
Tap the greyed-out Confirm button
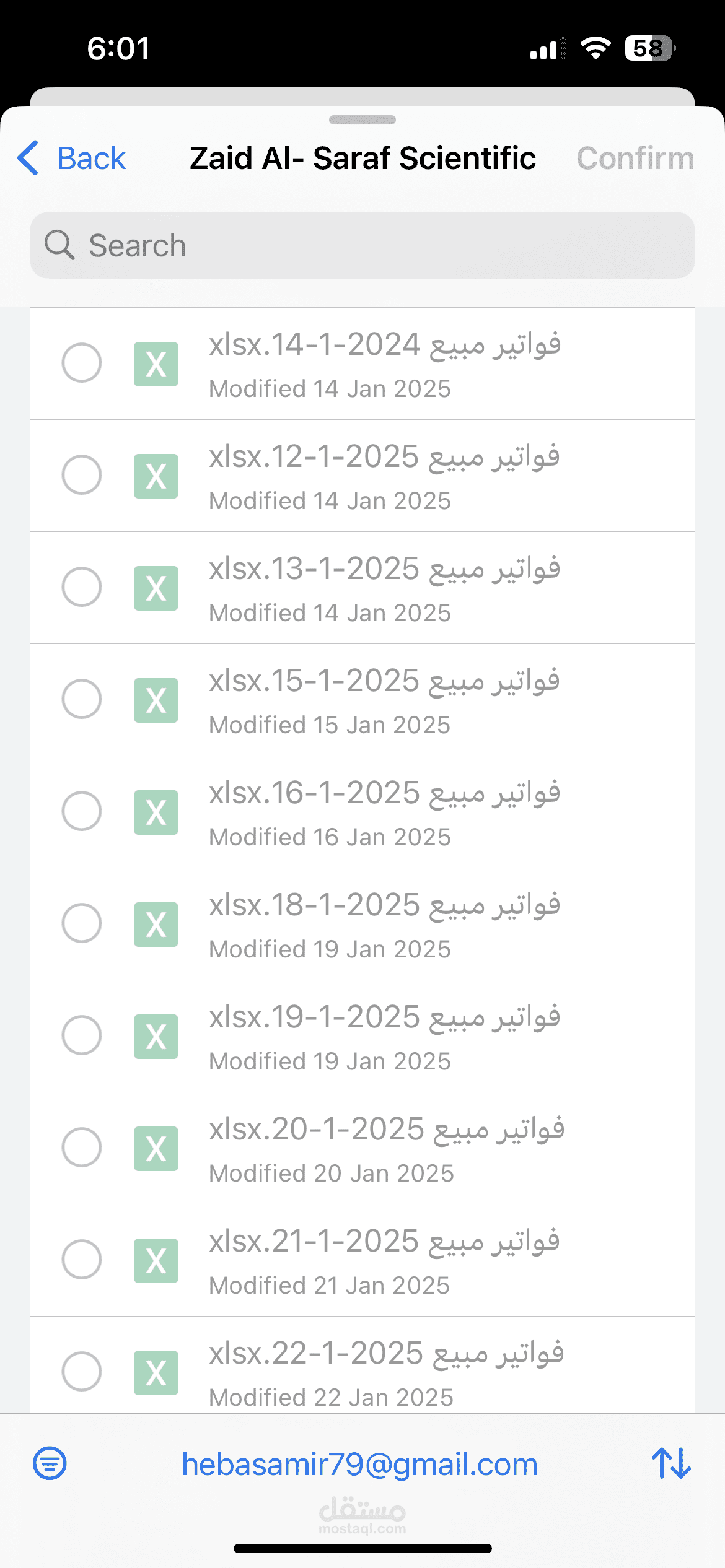pyautogui.click(x=635, y=158)
